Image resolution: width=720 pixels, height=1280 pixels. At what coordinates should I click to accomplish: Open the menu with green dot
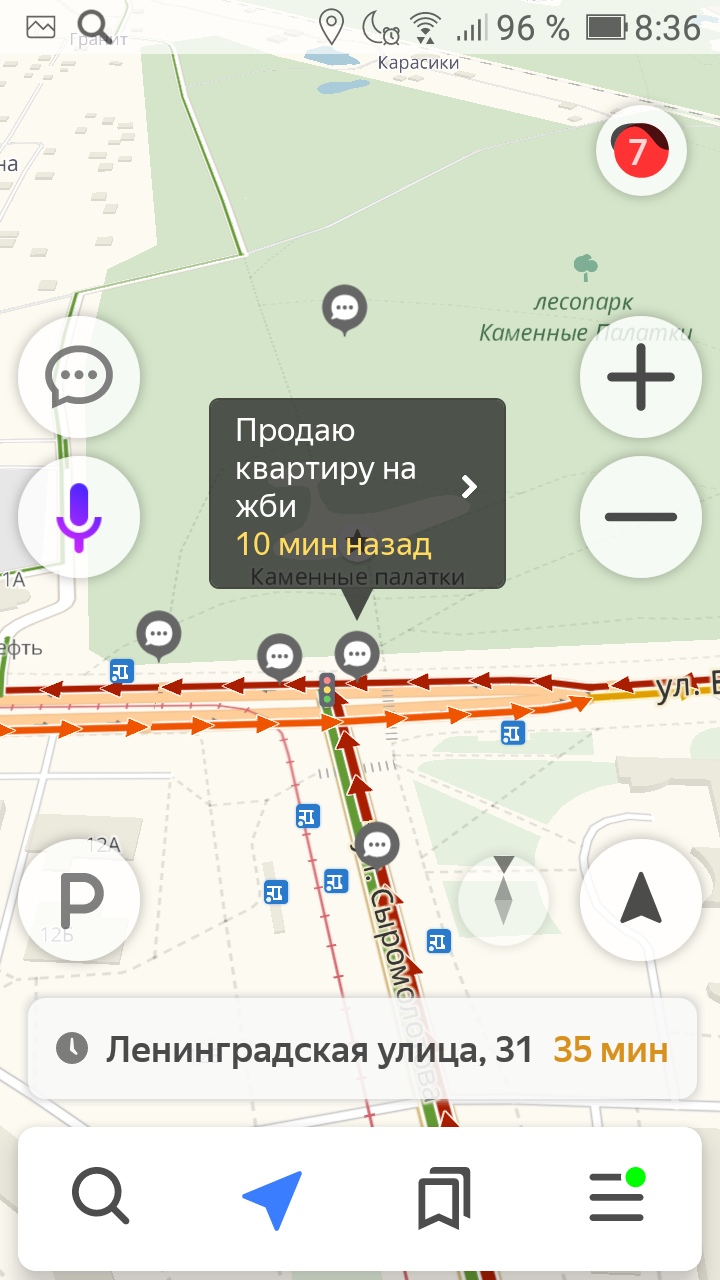click(x=615, y=1197)
